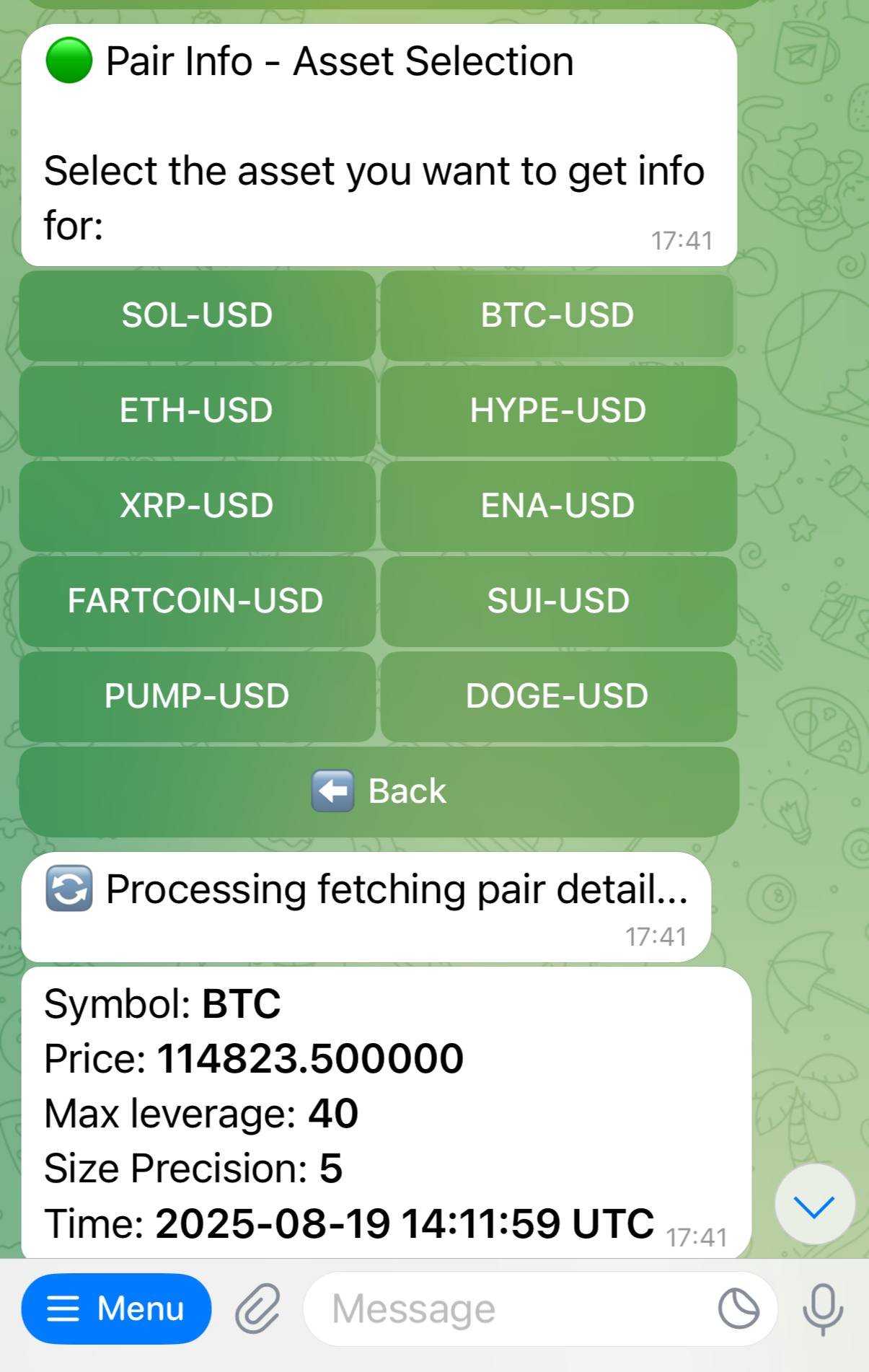Image resolution: width=869 pixels, height=1372 pixels.
Task: Choose SUI-USD from the list
Action: pyautogui.click(x=557, y=601)
